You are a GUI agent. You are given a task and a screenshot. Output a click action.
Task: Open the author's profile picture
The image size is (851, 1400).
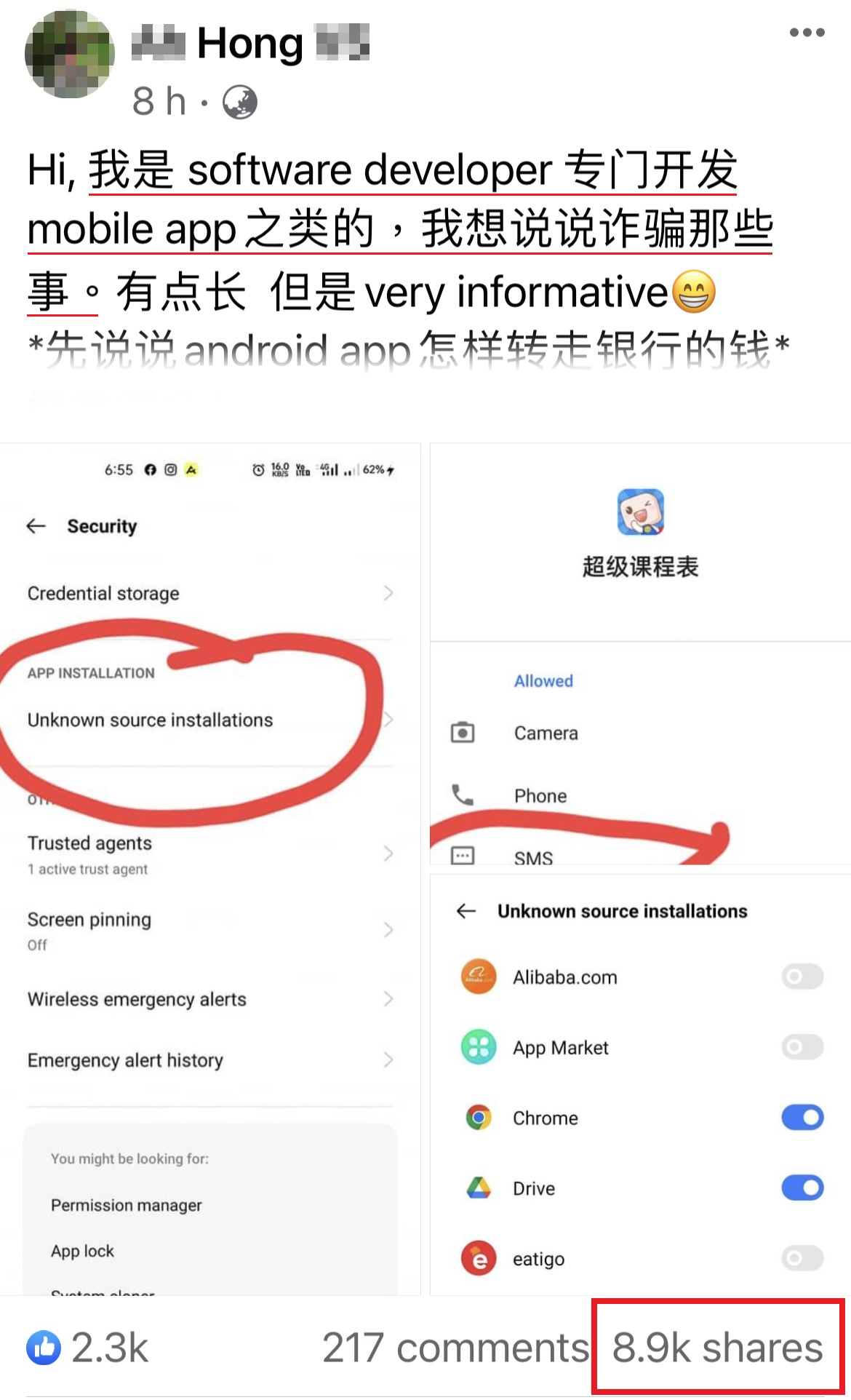tap(69, 55)
